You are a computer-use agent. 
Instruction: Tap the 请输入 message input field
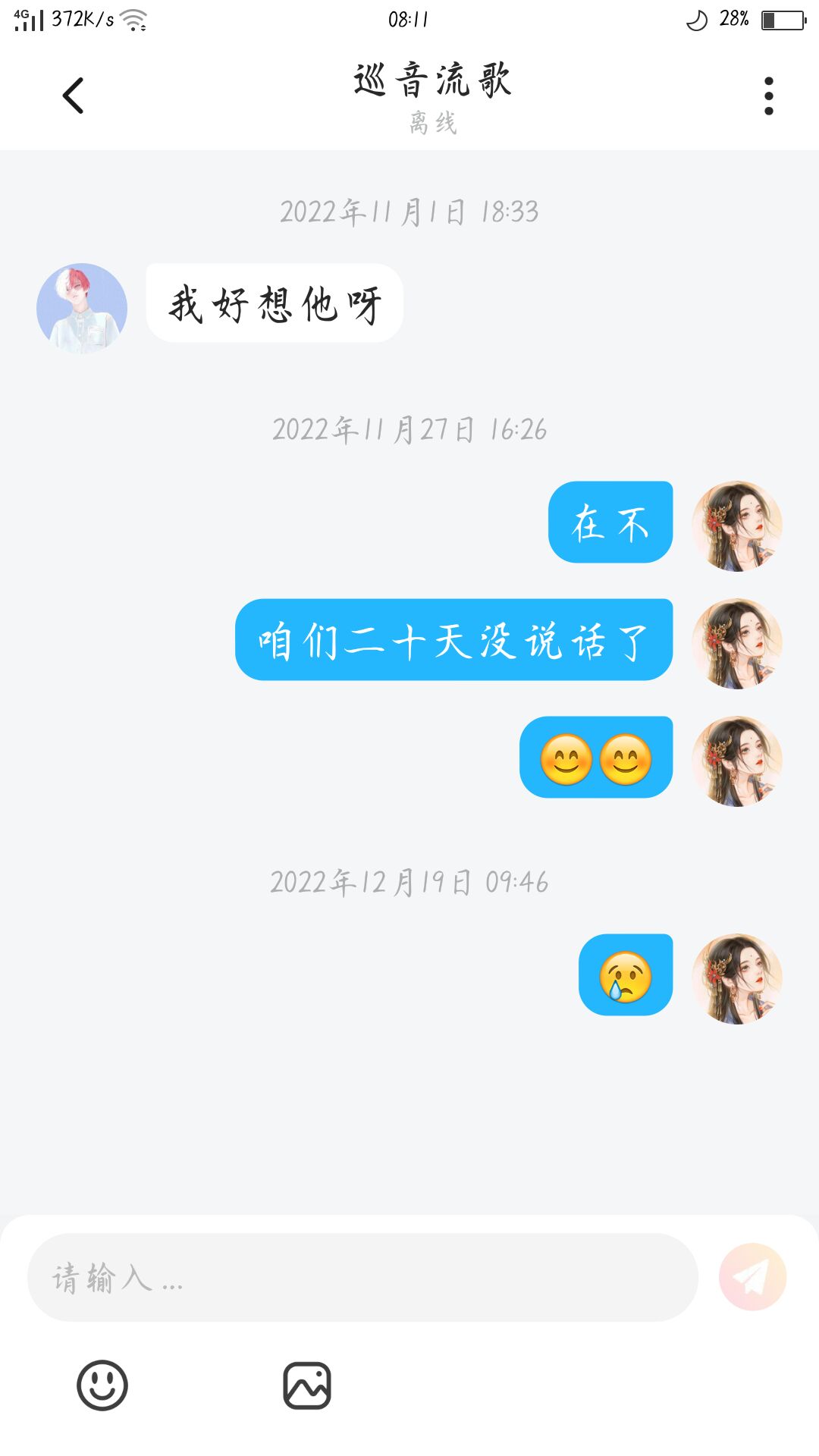point(362,1278)
